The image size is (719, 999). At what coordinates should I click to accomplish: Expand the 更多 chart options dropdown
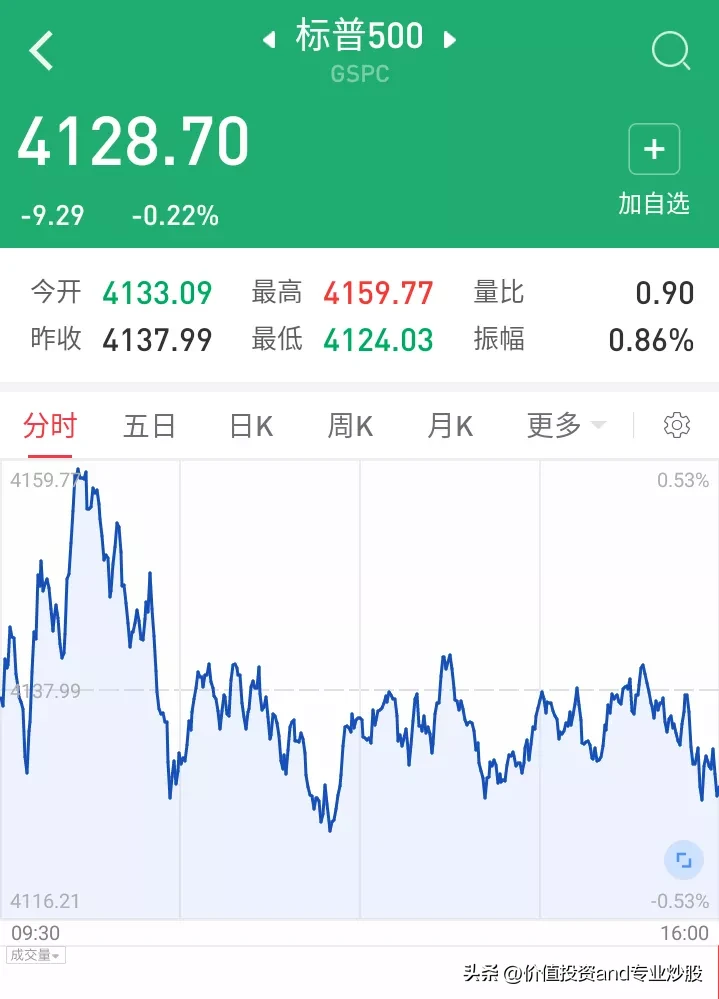pyautogui.click(x=566, y=426)
